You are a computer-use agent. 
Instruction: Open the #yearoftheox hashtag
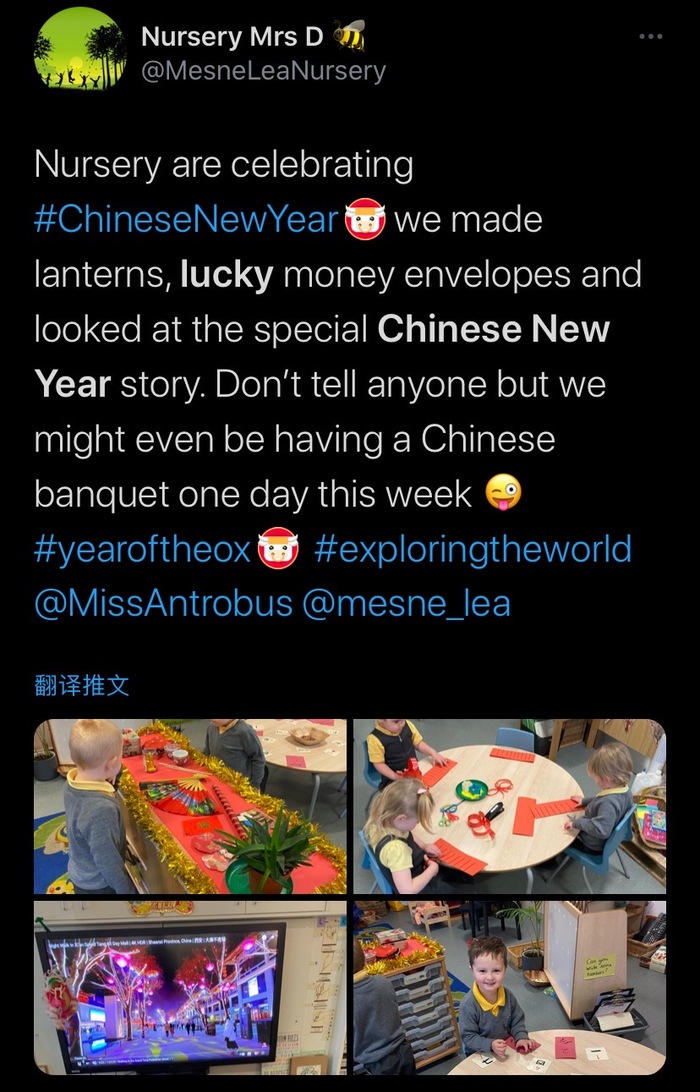(142, 549)
